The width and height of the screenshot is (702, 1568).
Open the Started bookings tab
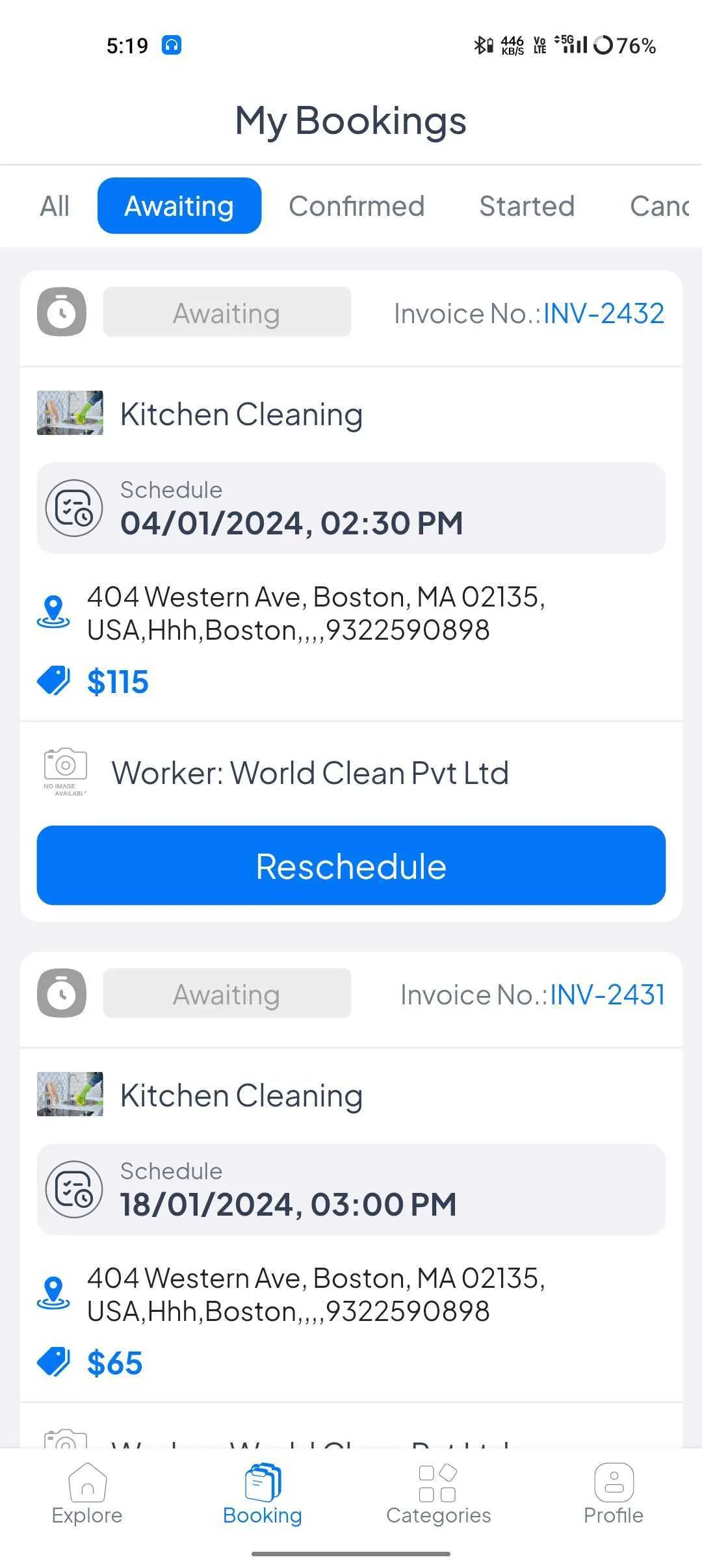coord(527,205)
